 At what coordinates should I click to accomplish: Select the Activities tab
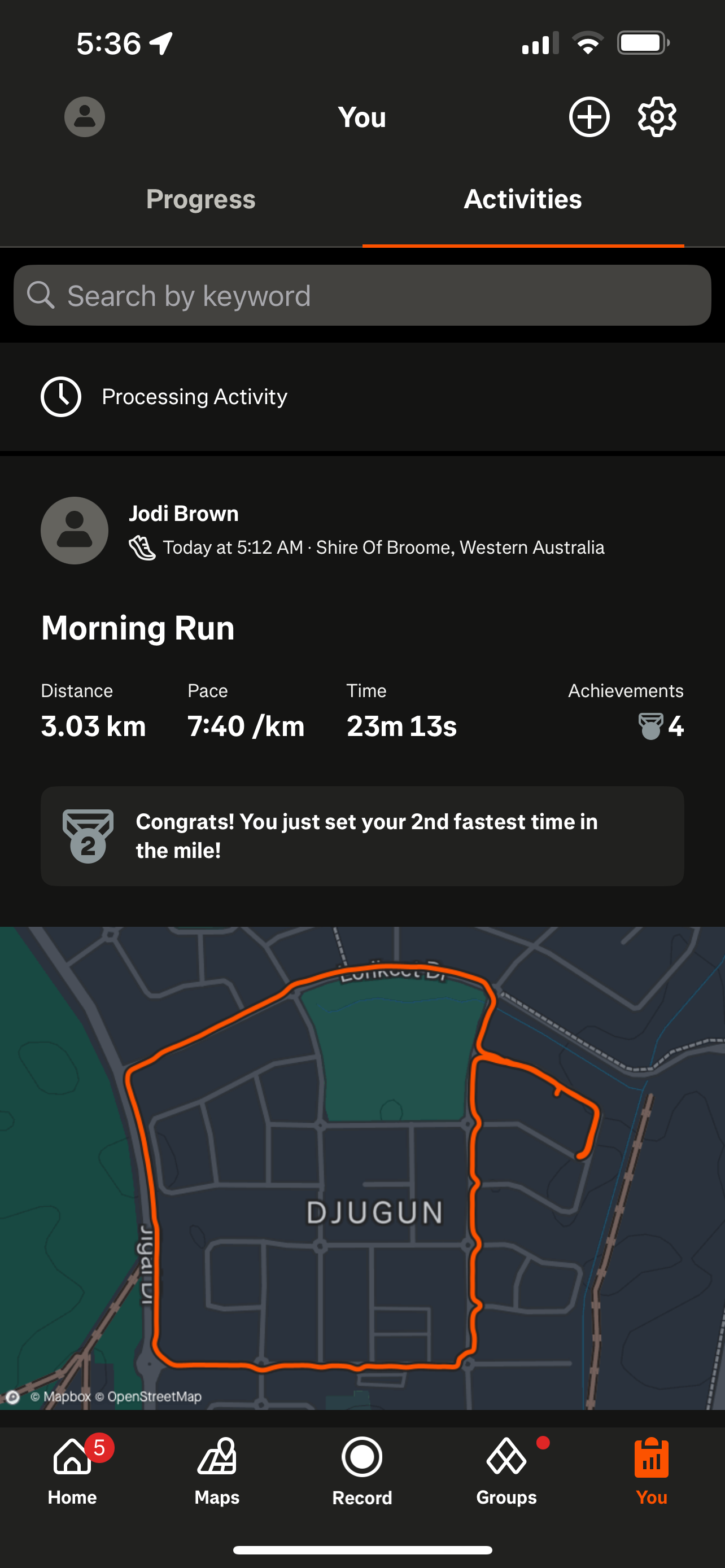coord(523,200)
